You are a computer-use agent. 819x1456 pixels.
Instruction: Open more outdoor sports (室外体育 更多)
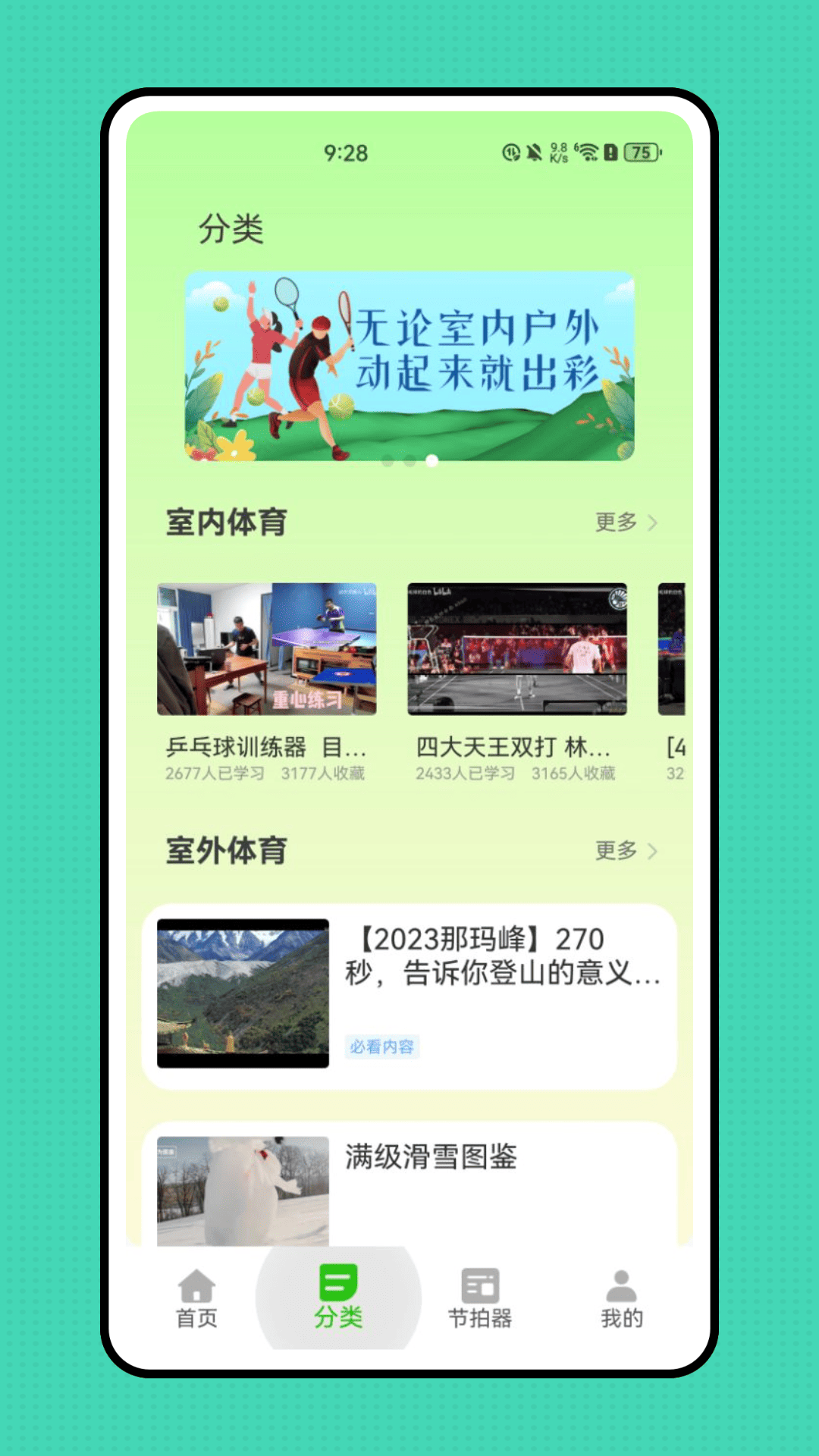(626, 851)
